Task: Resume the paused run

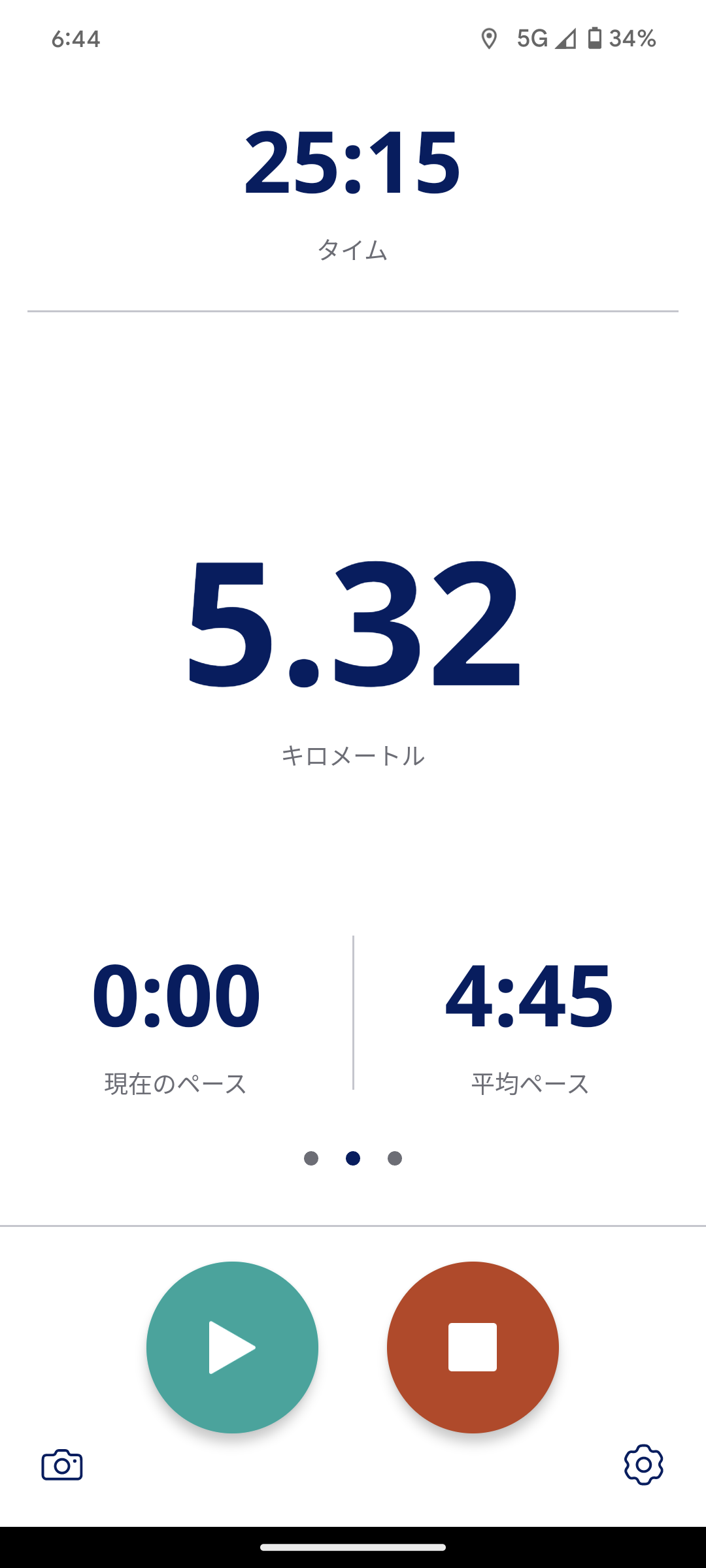Action: point(232,1347)
